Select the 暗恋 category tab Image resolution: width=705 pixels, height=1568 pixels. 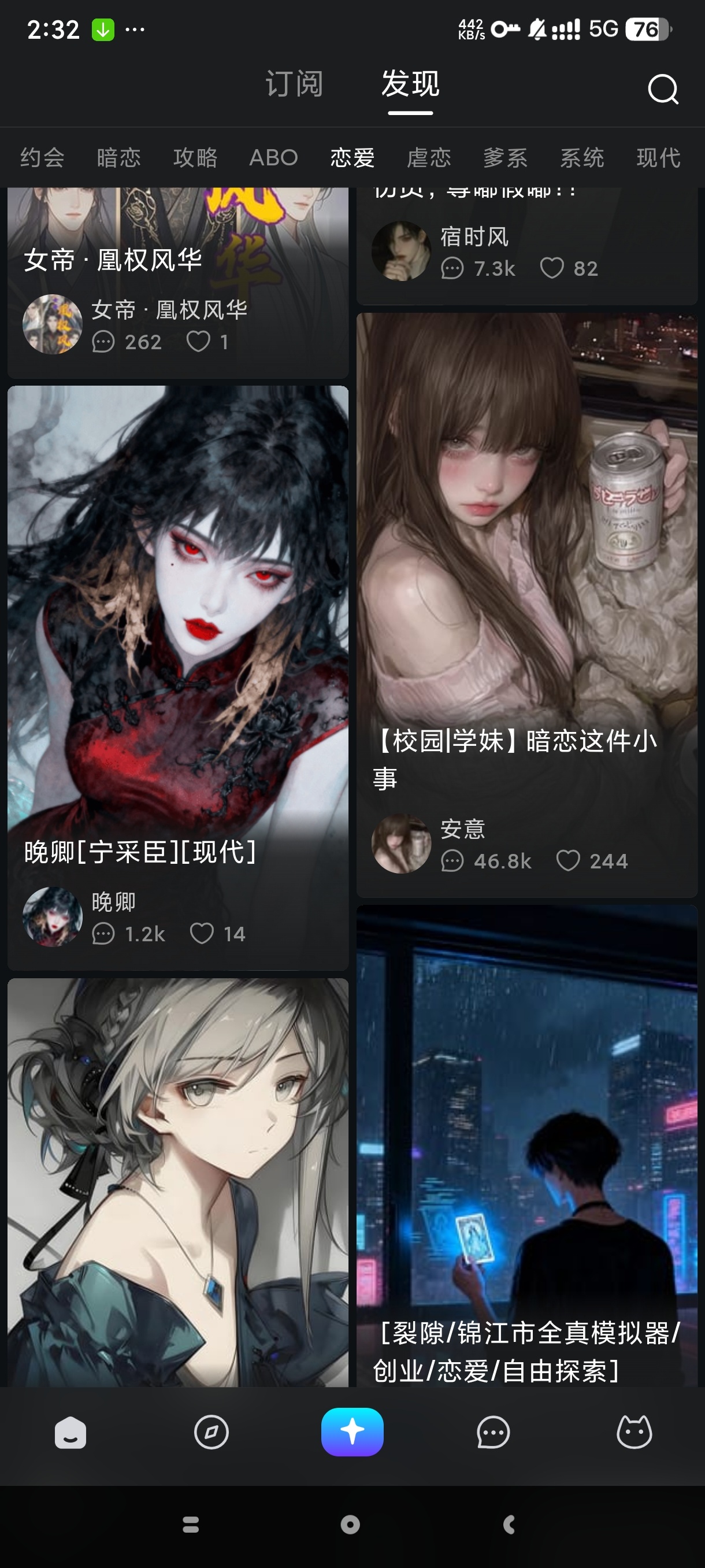(x=118, y=158)
